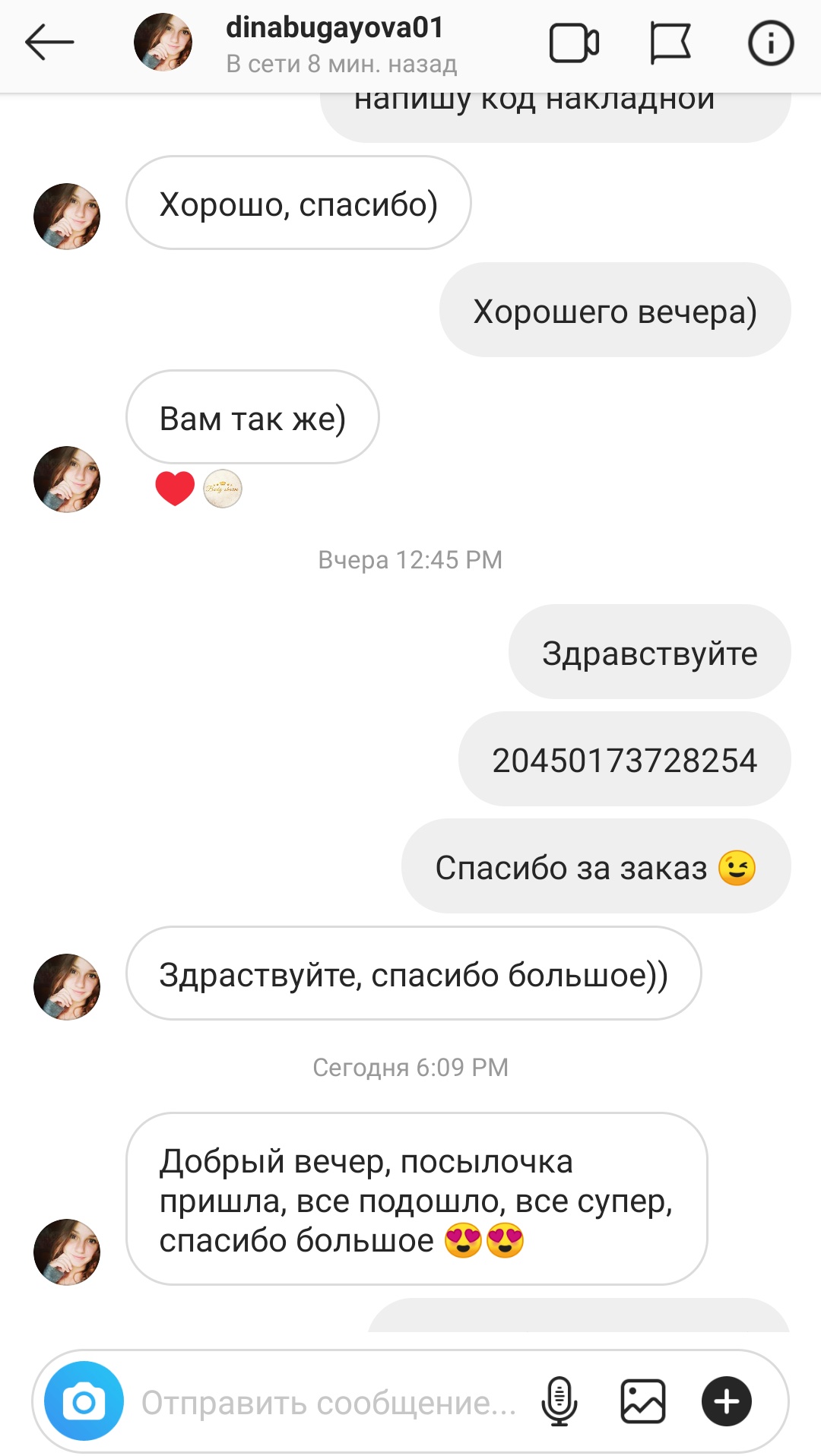Image resolution: width=821 pixels, height=1456 pixels.
Task: Record a voice message
Action: tap(559, 1401)
